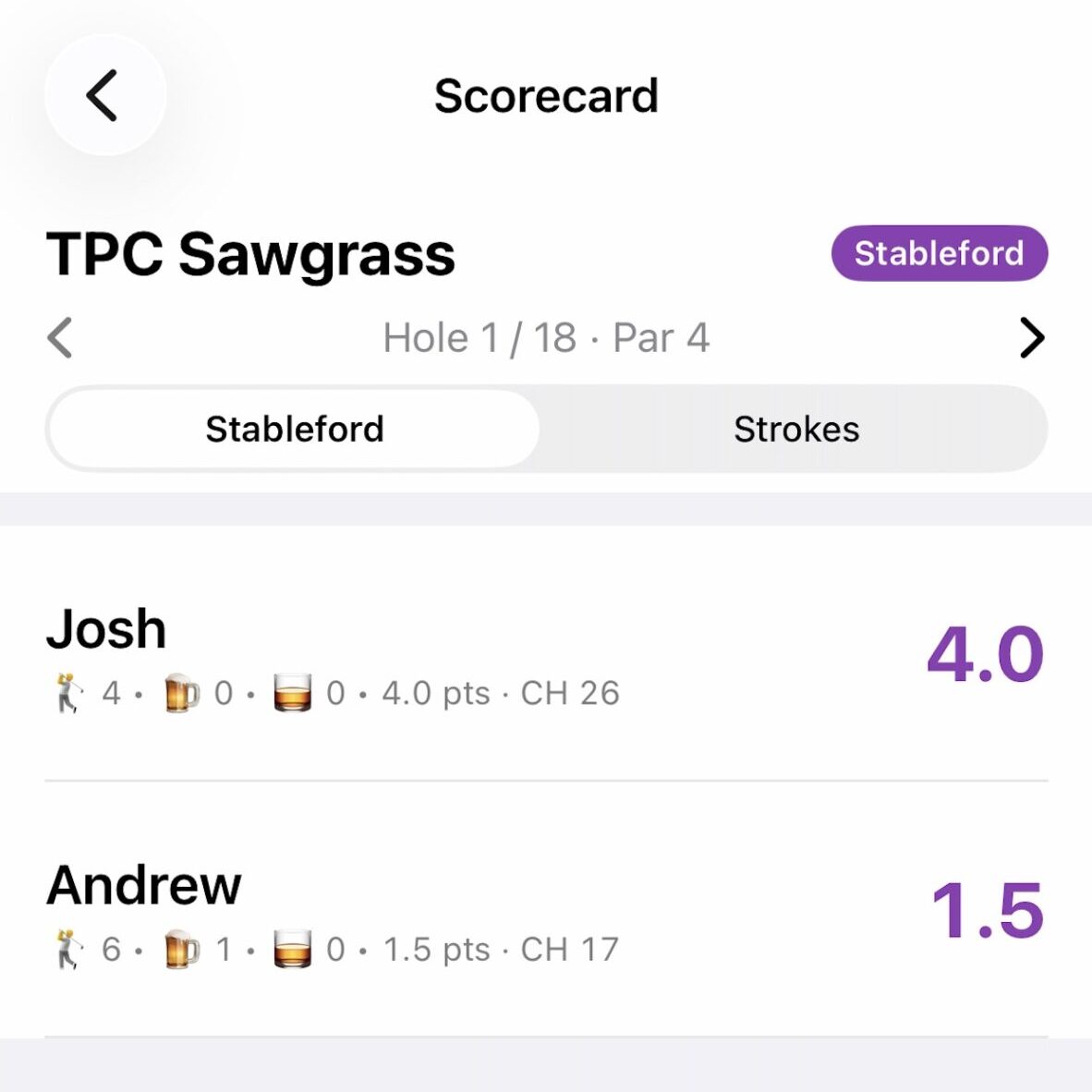
Task: Tap the purple Stableford badge
Action: point(939,253)
